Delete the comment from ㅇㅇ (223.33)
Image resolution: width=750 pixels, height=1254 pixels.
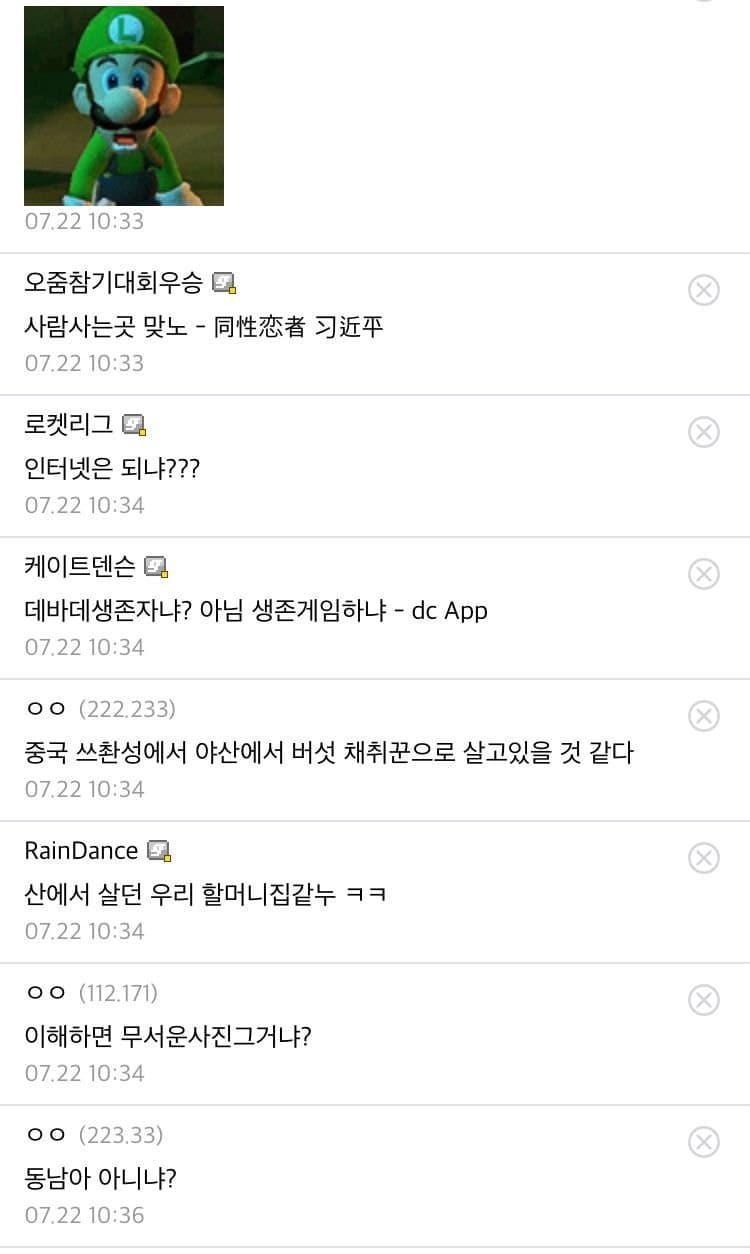click(x=704, y=1142)
